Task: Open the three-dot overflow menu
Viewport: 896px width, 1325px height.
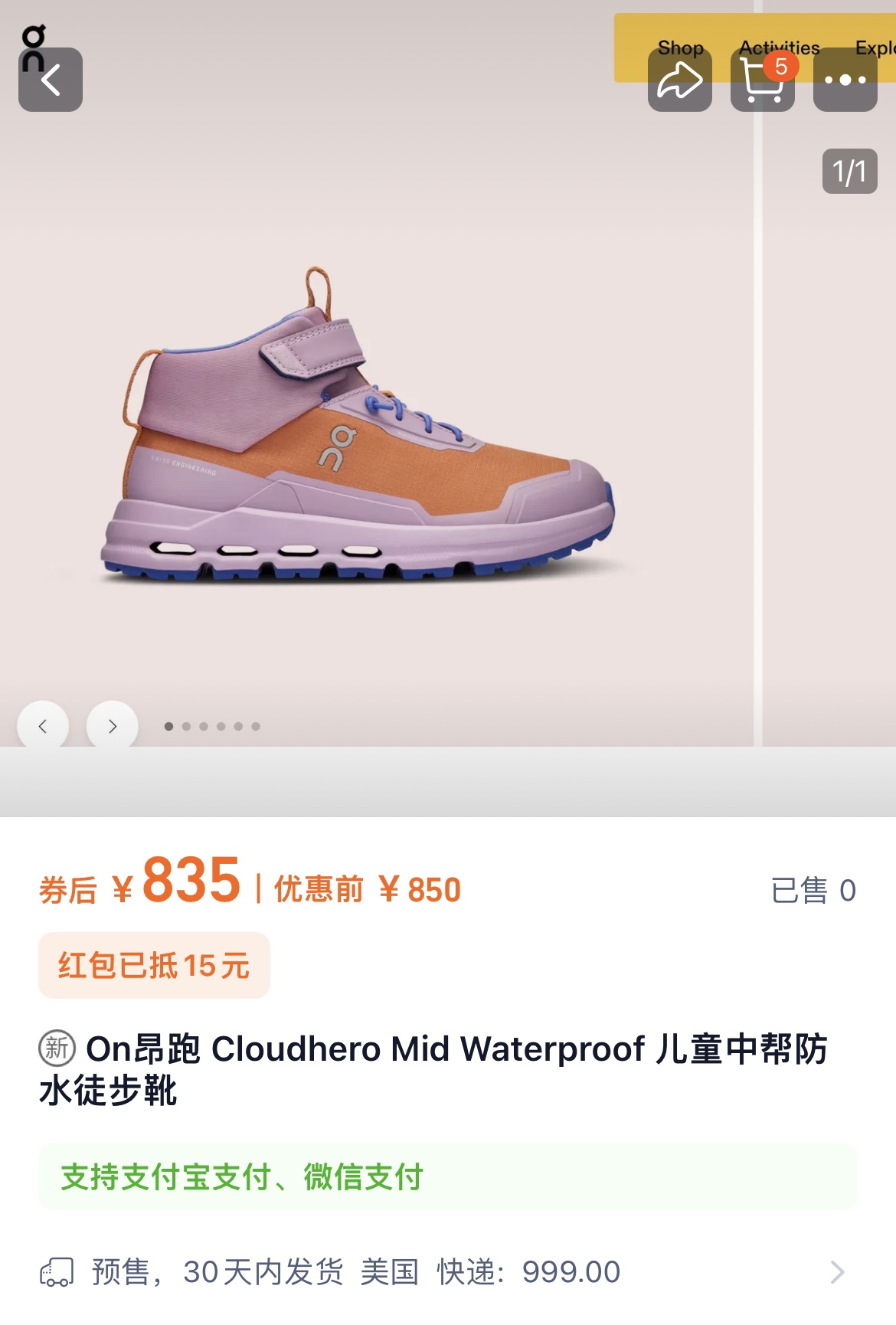Action: [x=845, y=80]
